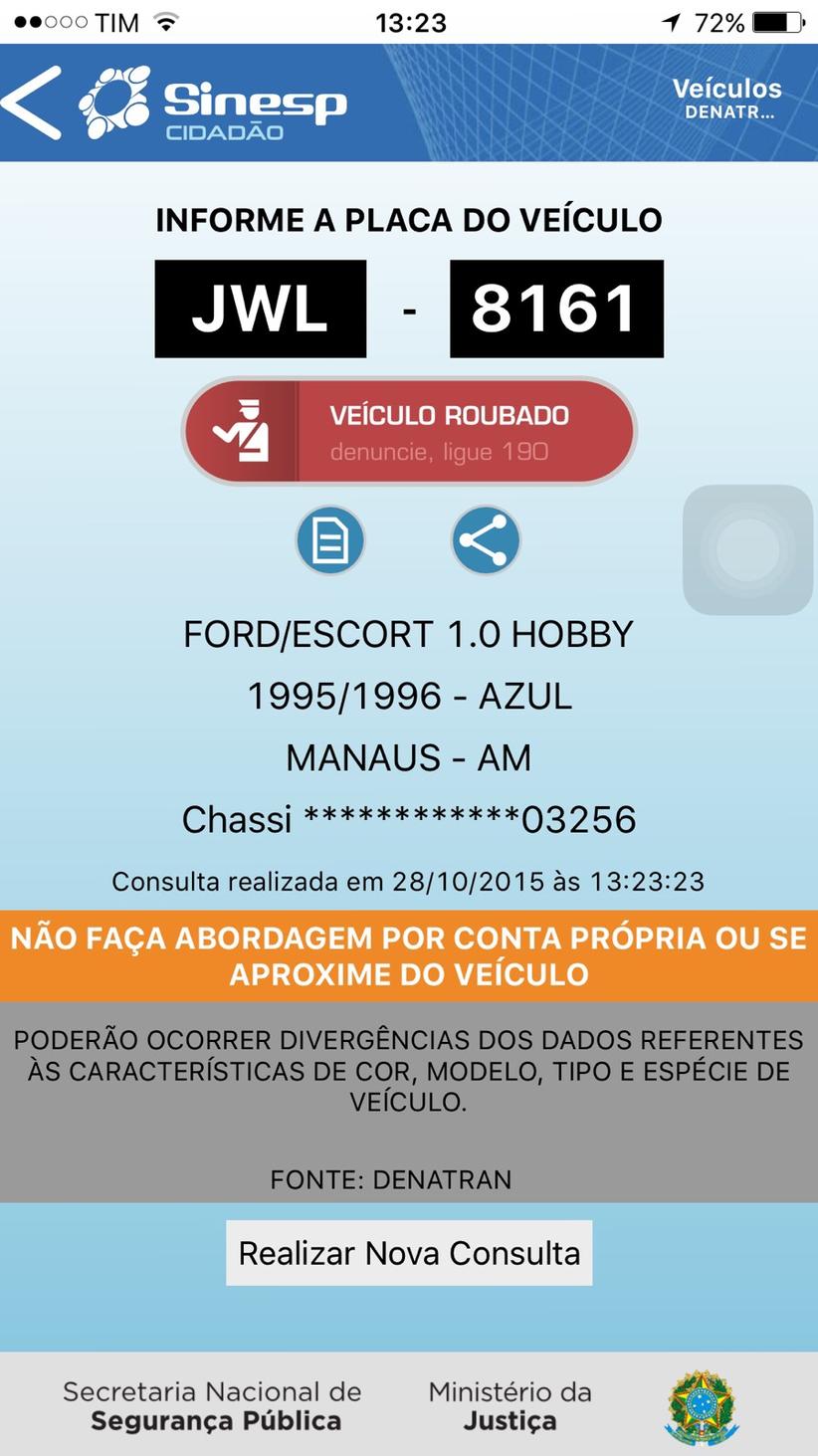The image size is (818, 1456).
Task: Open the AssistiveTouch floating button
Action: 748,549
